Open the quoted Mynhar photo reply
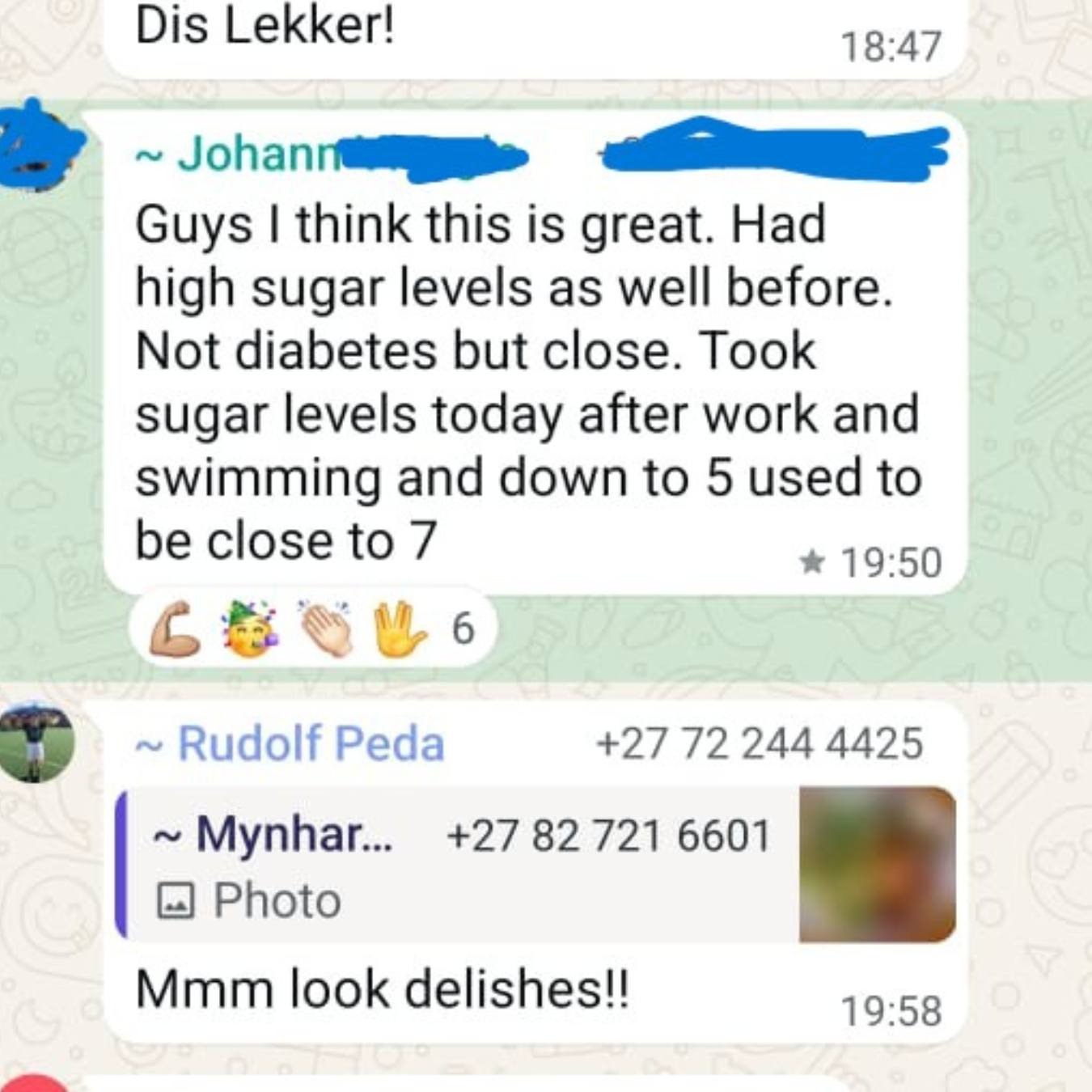Viewport: 1092px width, 1092px height. (534, 865)
